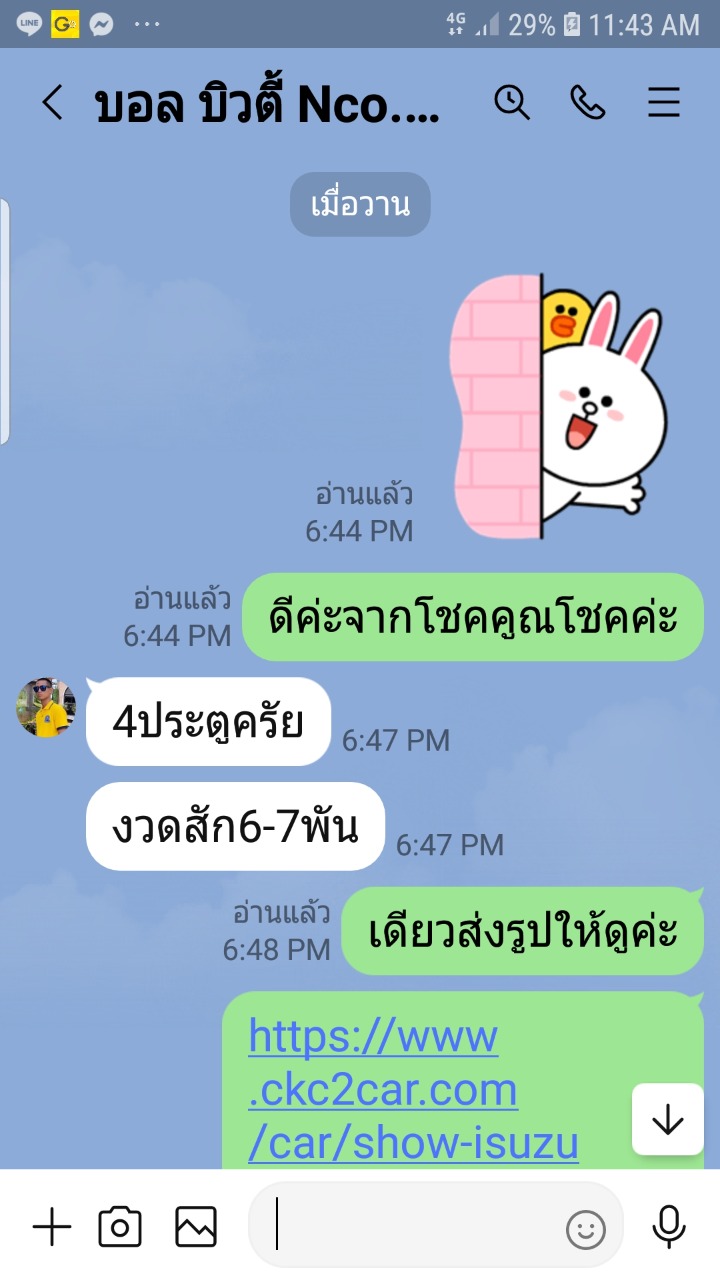Jump to the latest message
The width and height of the screenshot is (720, 1280).
(x=667, y=1120)
